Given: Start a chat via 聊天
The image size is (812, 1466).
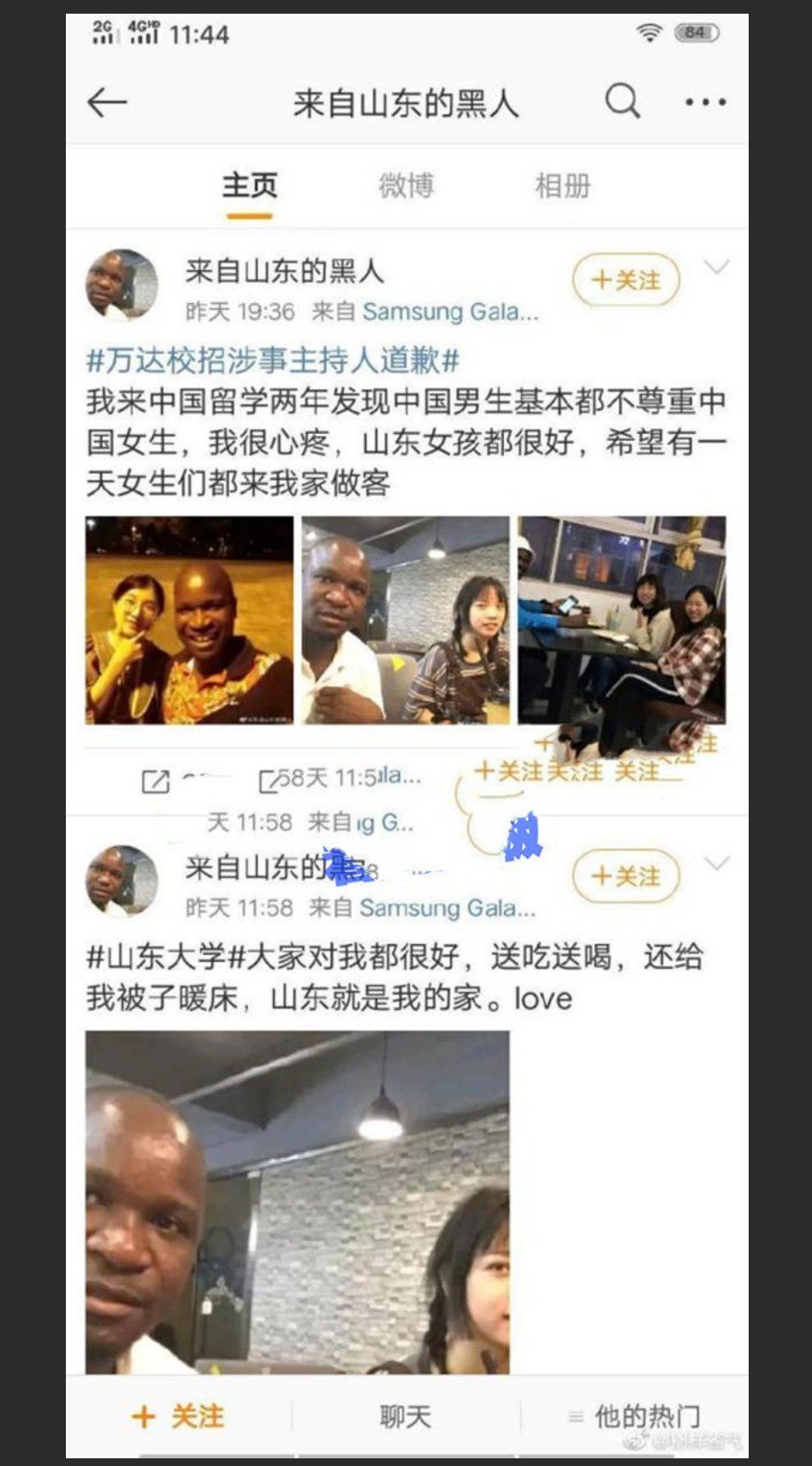Looking at the screenshot, I should (x=406, y=1416).
